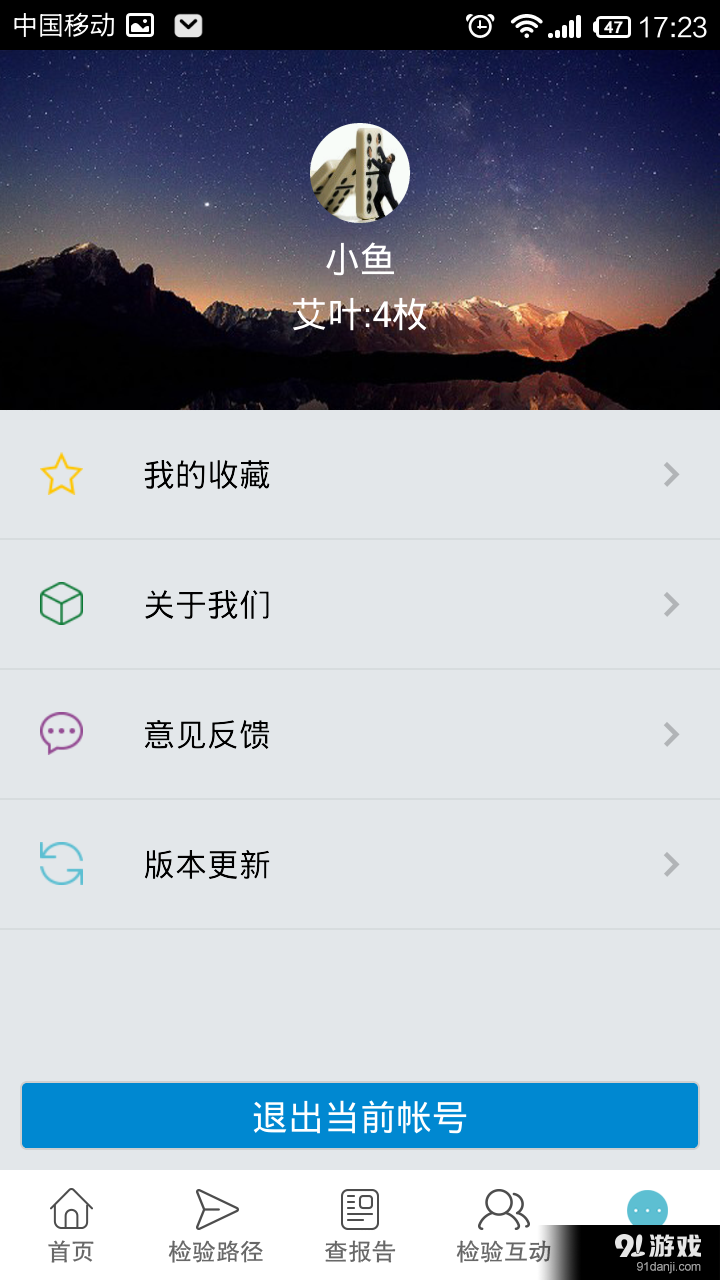Click the 意见反馈 feedback entry
The height and width of the screenshot is (1280, 720).
coord(207,734)
